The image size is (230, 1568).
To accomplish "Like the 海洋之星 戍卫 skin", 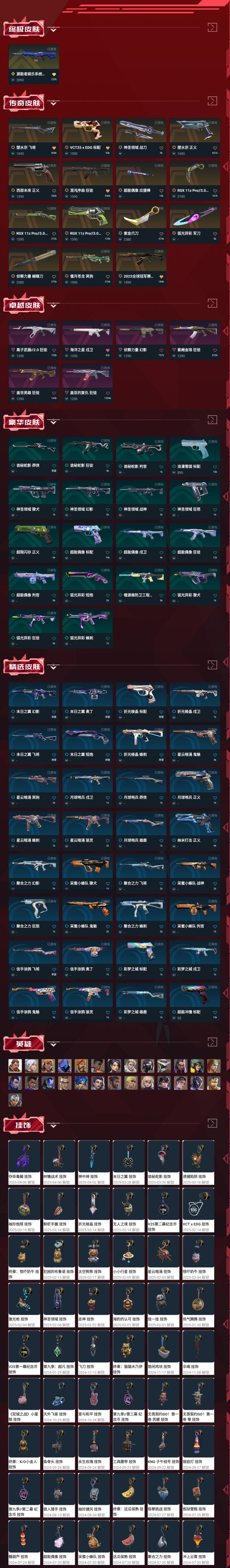I will click(x=108, y=351).
